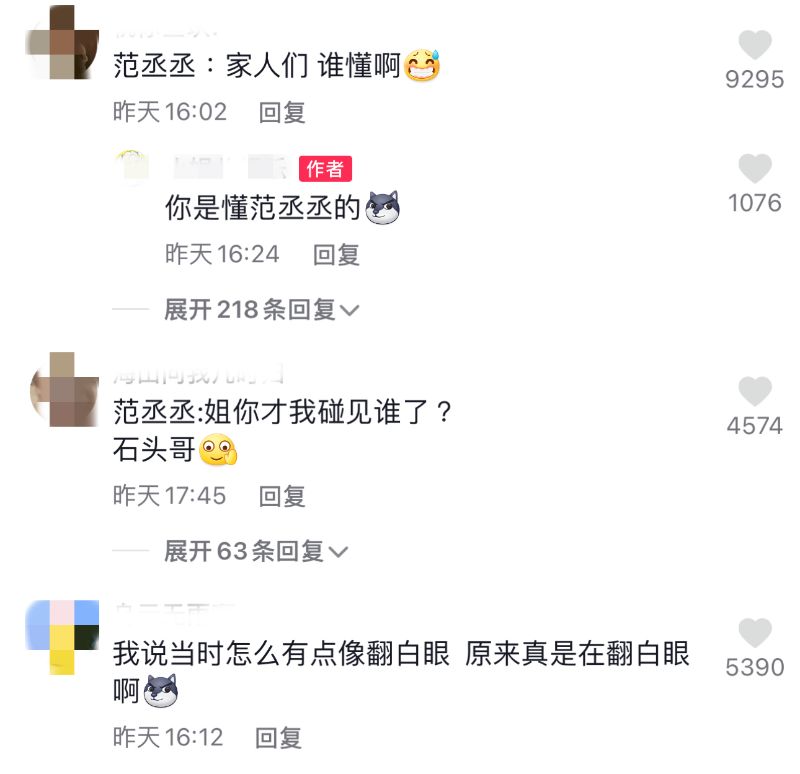Reply to the comment posted 昨天16:12
800x774 pixels.
click(278, 738)
